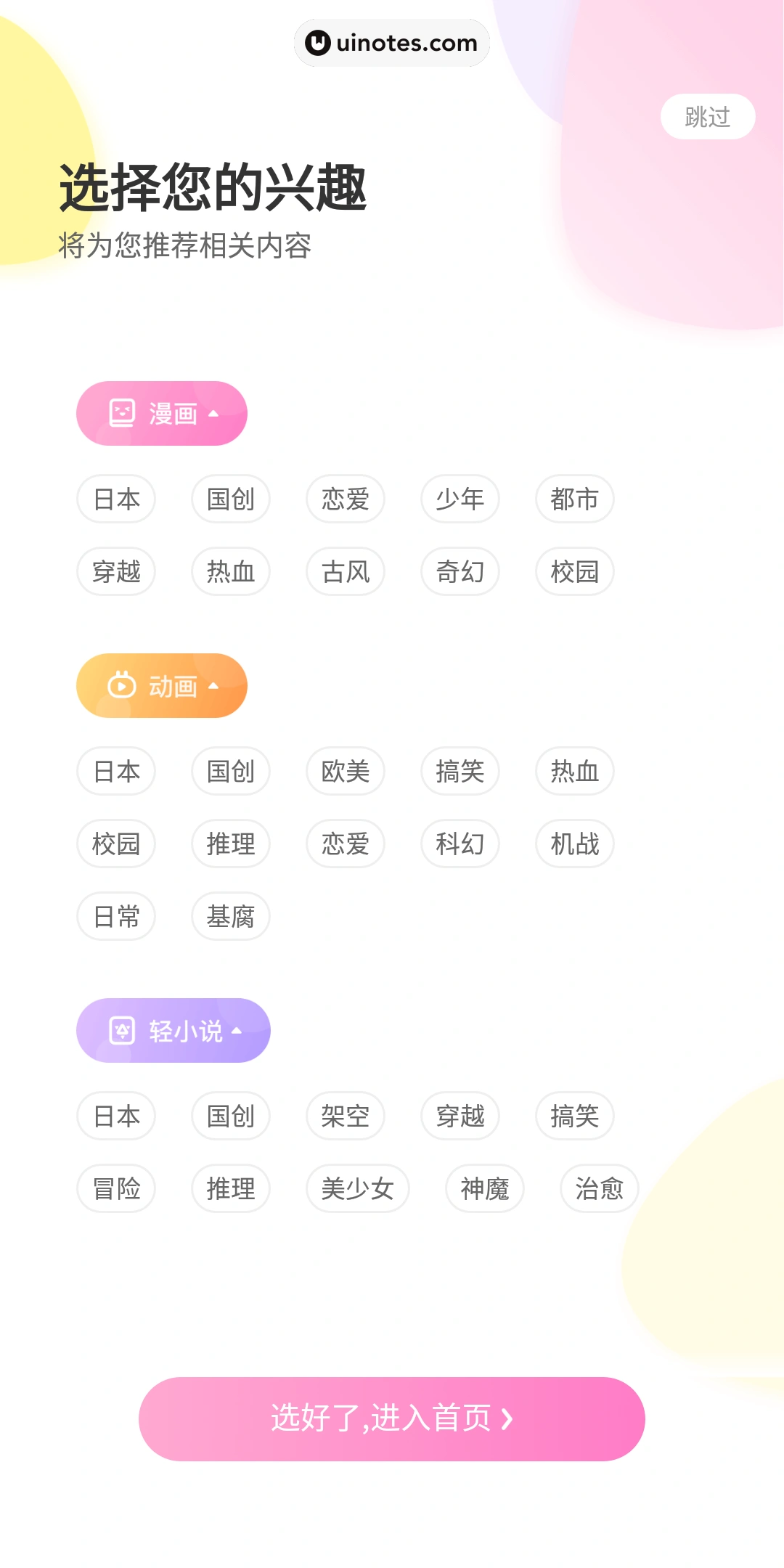Tap the 奇幻 interest chip
Viewport: 784px width, 1568px height.
[x=460, y=572]
